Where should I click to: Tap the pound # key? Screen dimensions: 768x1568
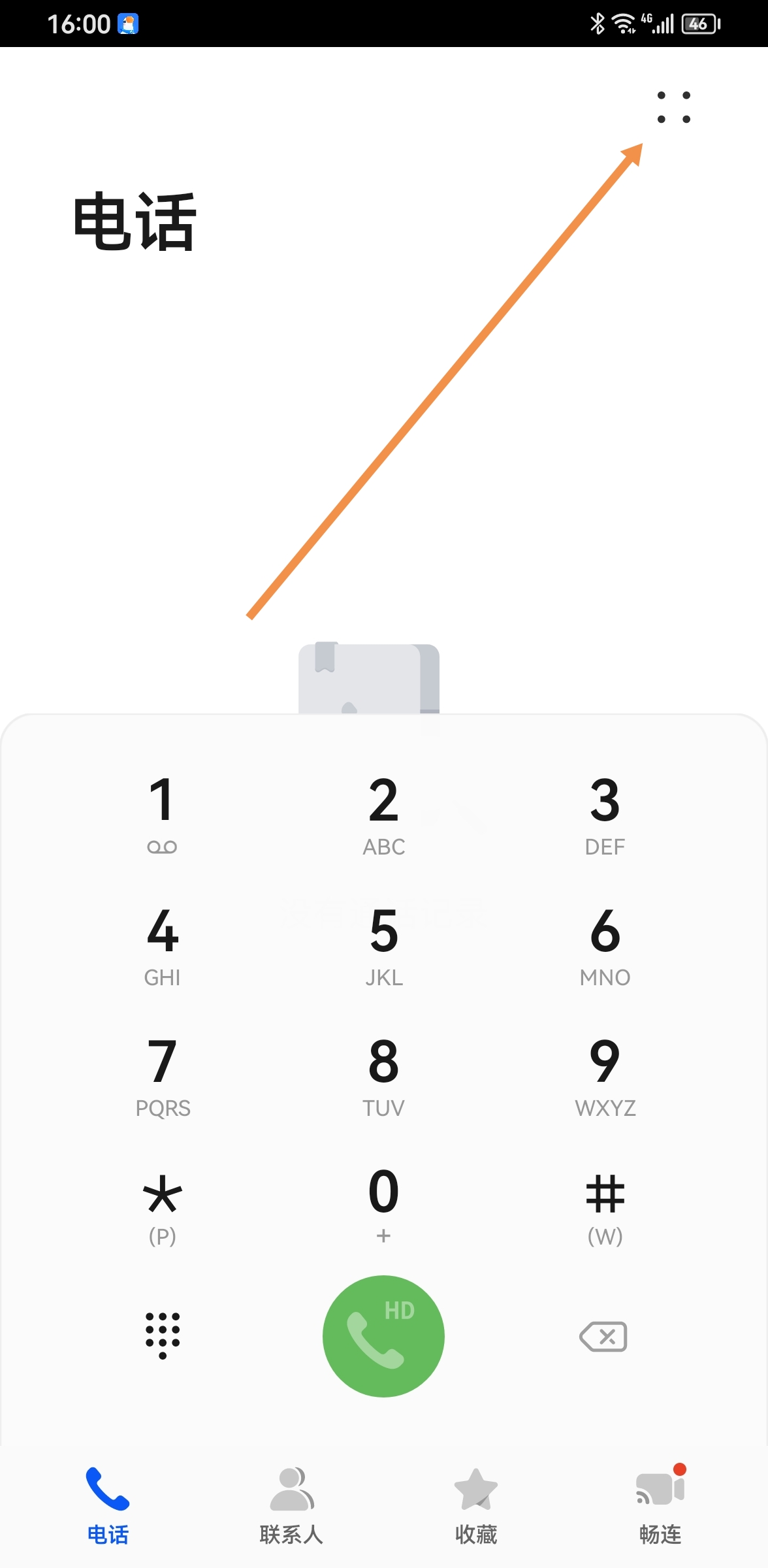pyautogui.click(x=605, y=1206)
